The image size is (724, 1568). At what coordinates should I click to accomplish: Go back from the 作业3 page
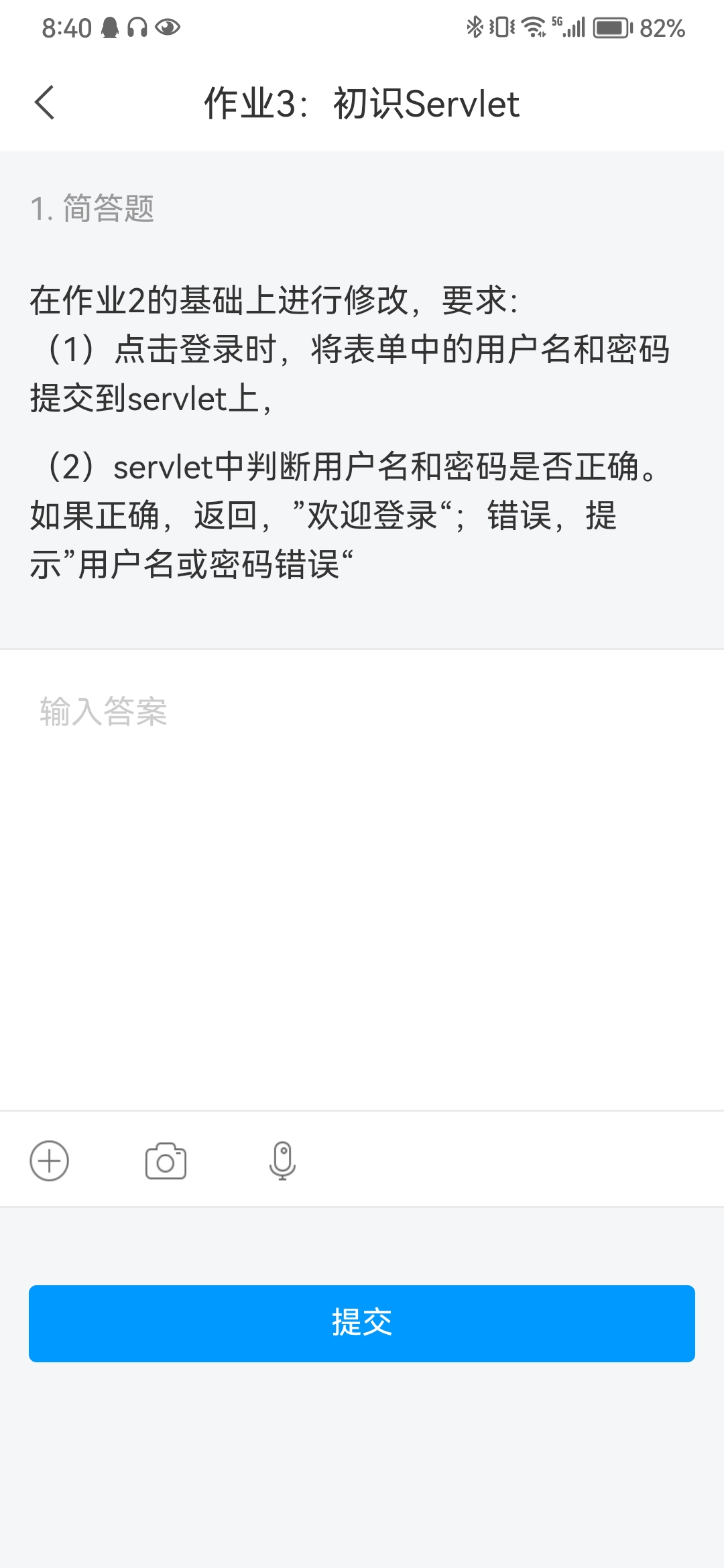44,103
